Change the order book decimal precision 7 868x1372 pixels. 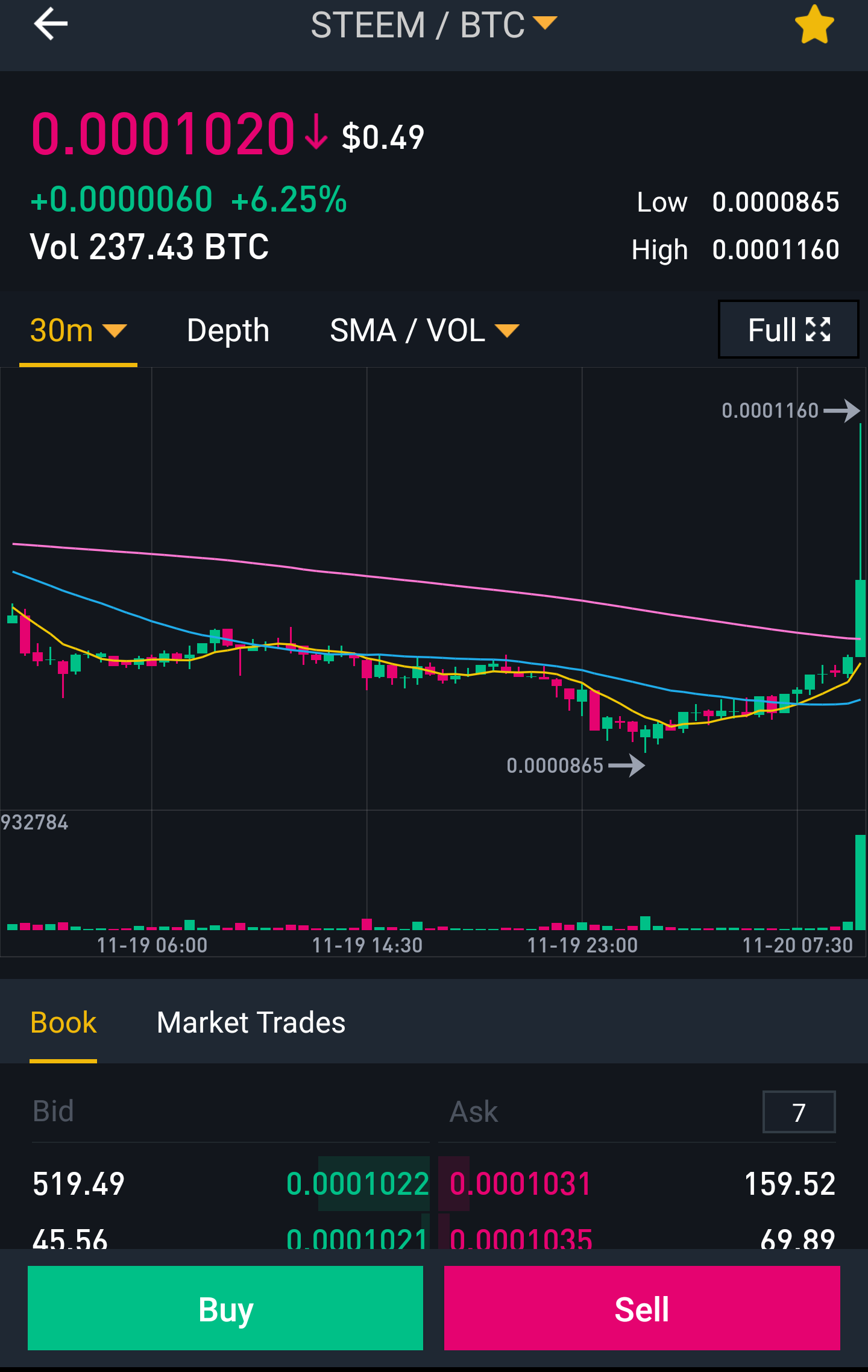(x=799, y=1112)
